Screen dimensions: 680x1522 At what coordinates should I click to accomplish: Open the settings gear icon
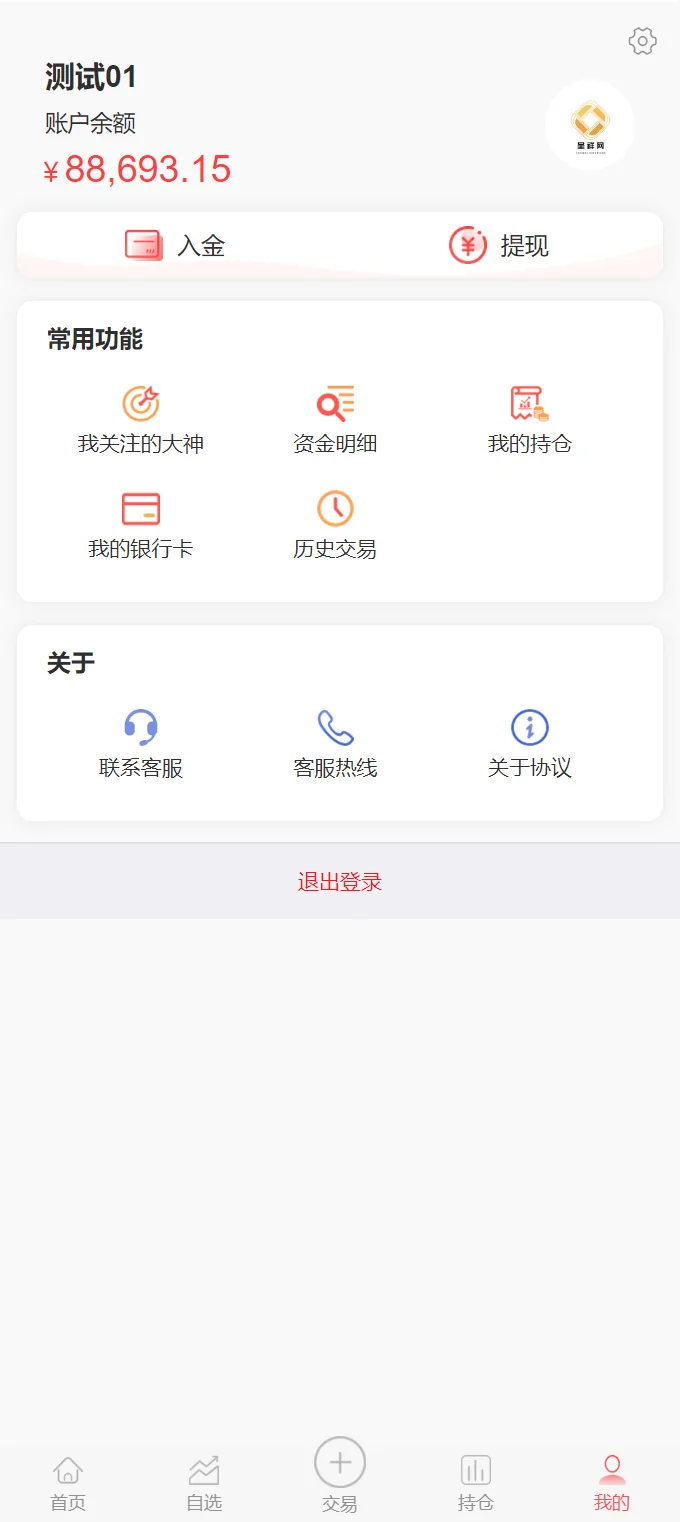click(x=642, y=41)
